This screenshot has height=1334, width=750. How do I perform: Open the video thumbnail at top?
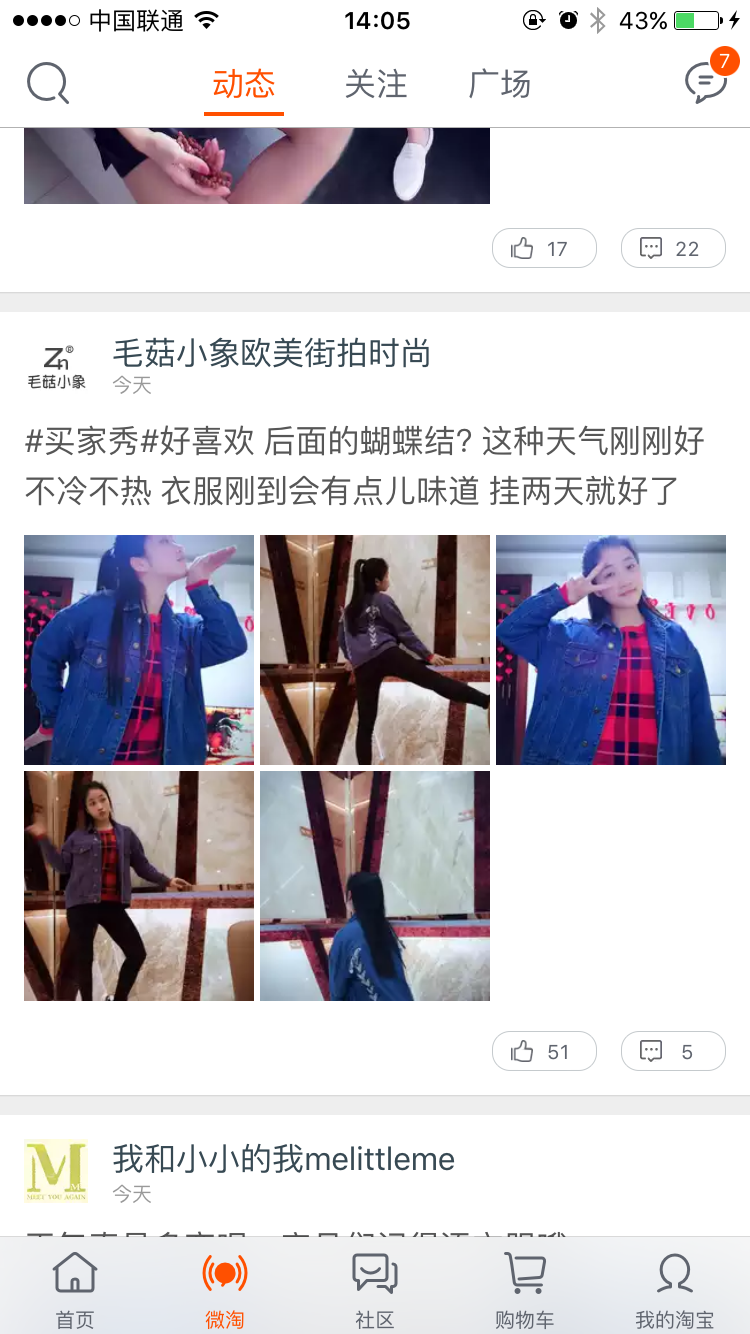point(257,166)
